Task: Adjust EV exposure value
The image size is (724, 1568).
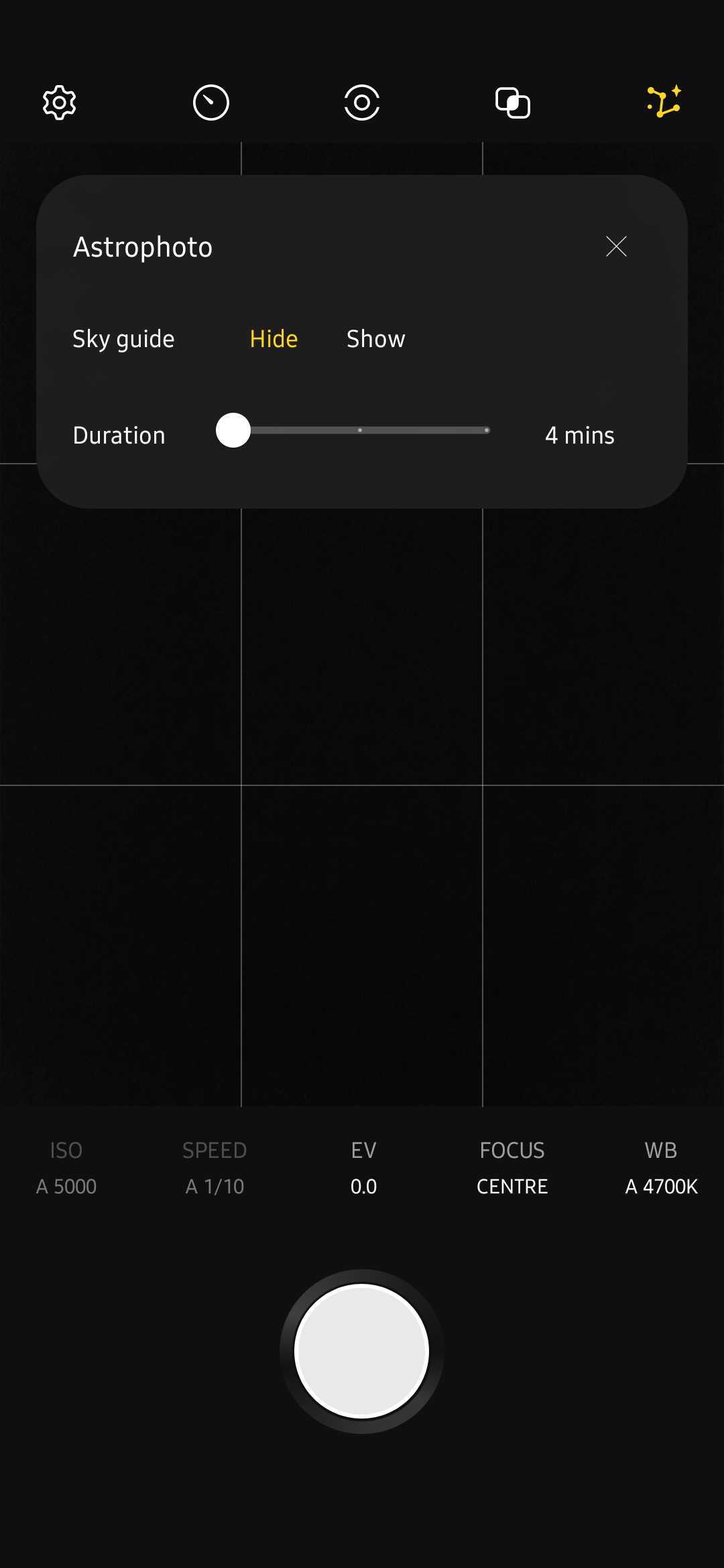Action: point(363,1168)
